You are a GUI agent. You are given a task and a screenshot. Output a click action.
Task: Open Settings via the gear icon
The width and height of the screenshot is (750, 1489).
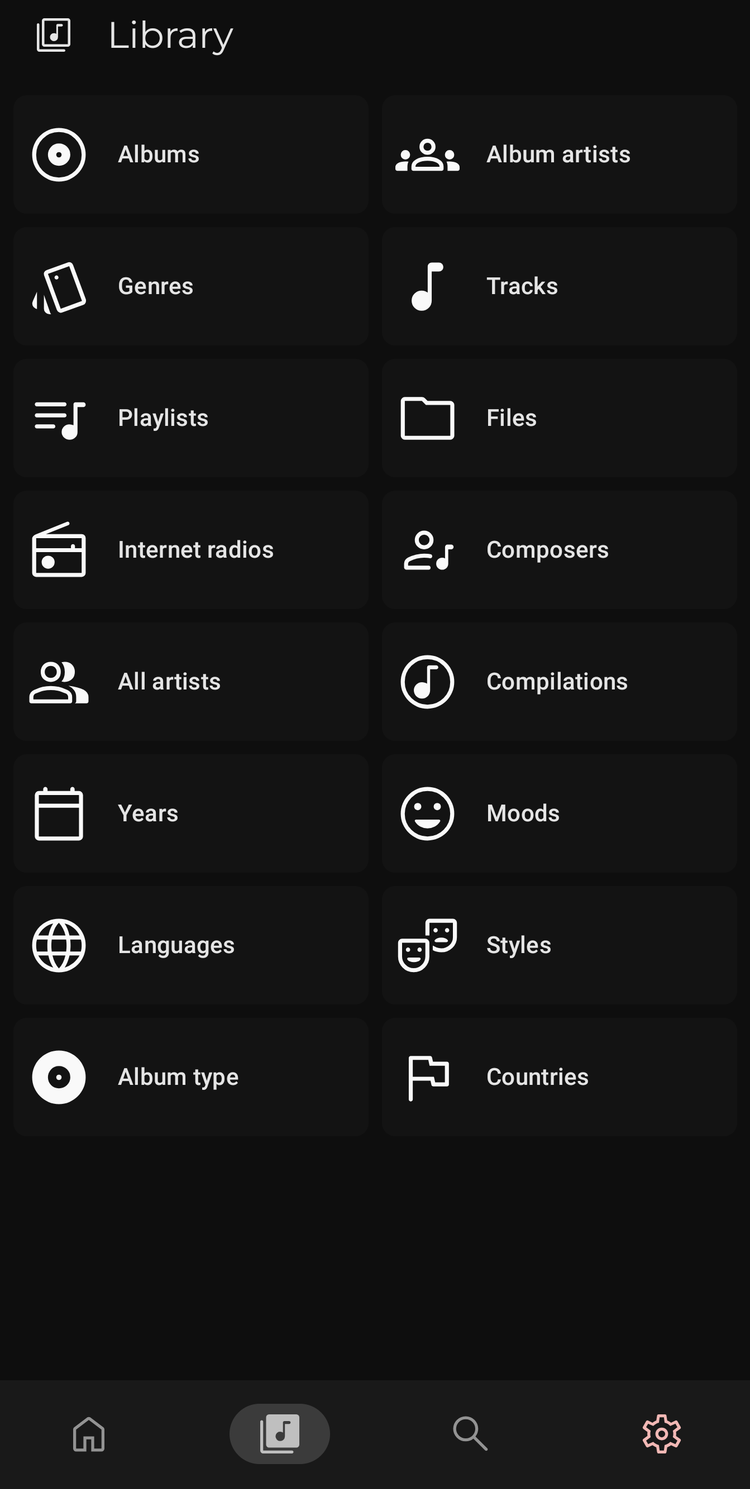click(x=661, y=1433)
